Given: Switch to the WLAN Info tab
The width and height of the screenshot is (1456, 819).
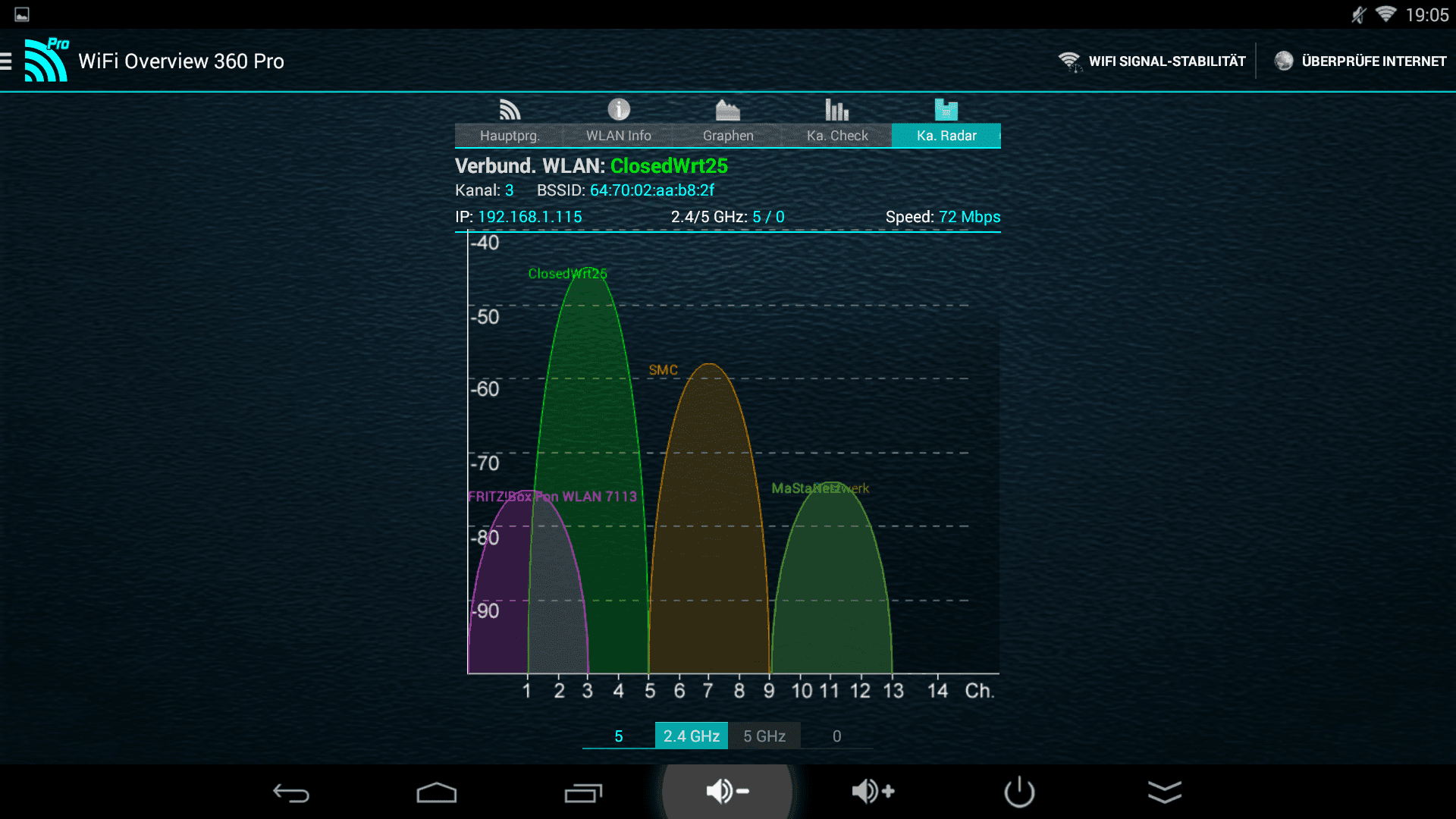Looking at the screenshot, I should 619,123.
